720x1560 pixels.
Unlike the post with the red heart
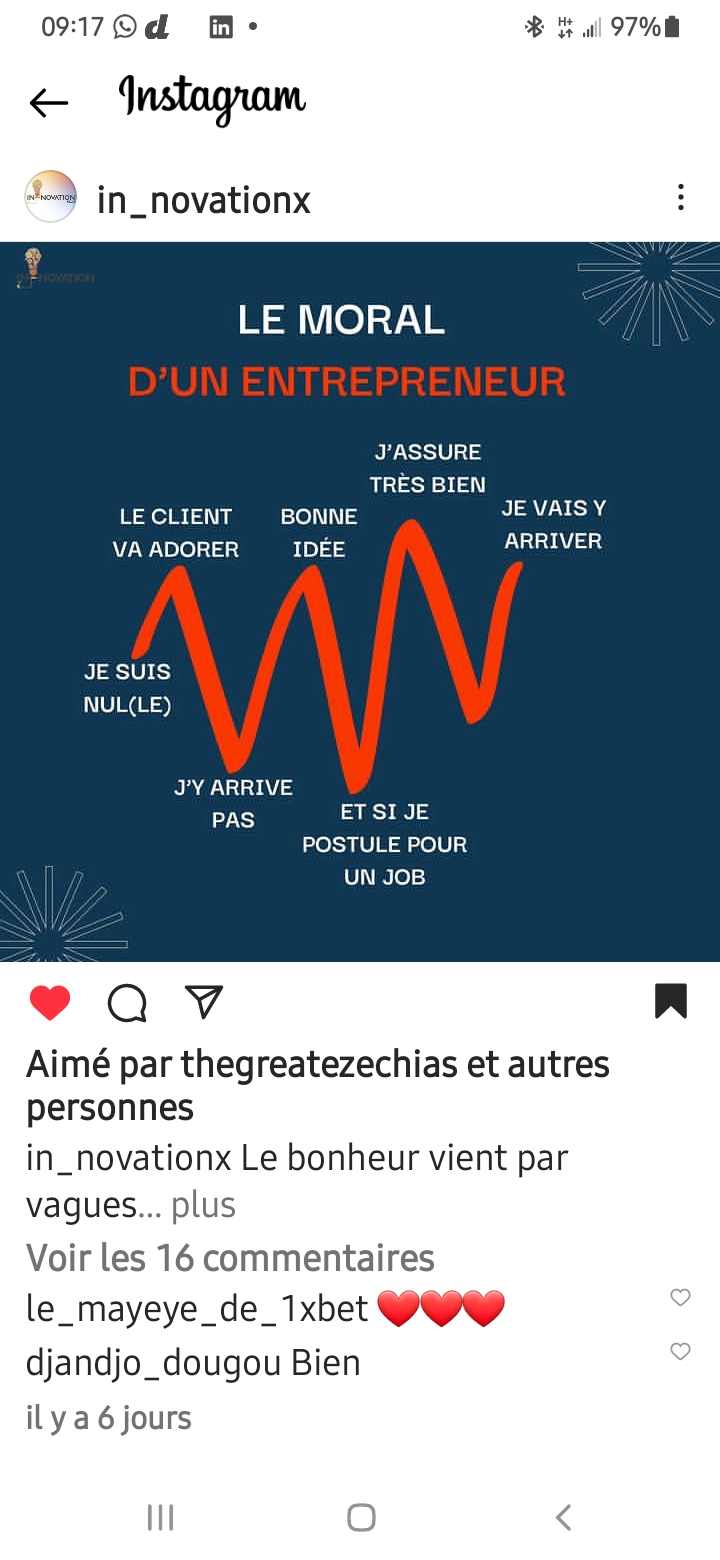(x=50, y=1002)
